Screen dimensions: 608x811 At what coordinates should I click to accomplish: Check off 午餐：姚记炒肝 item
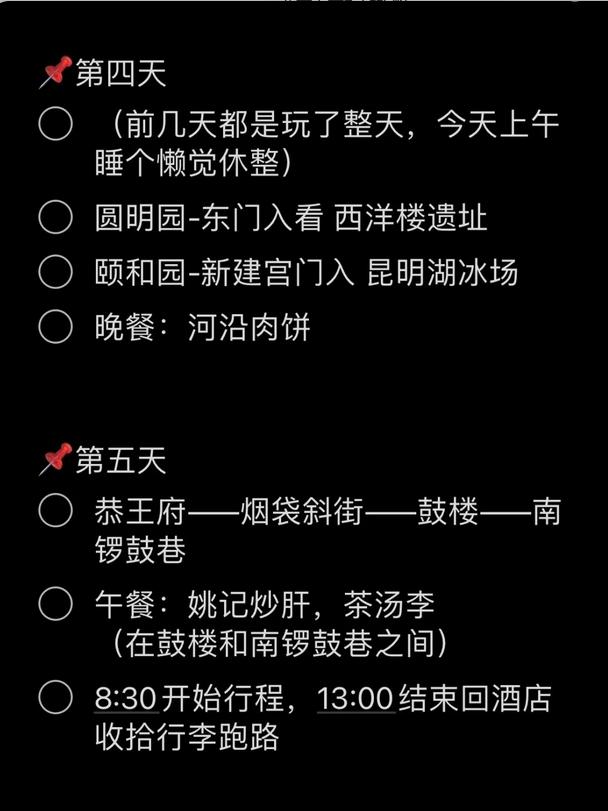[56, 604]
